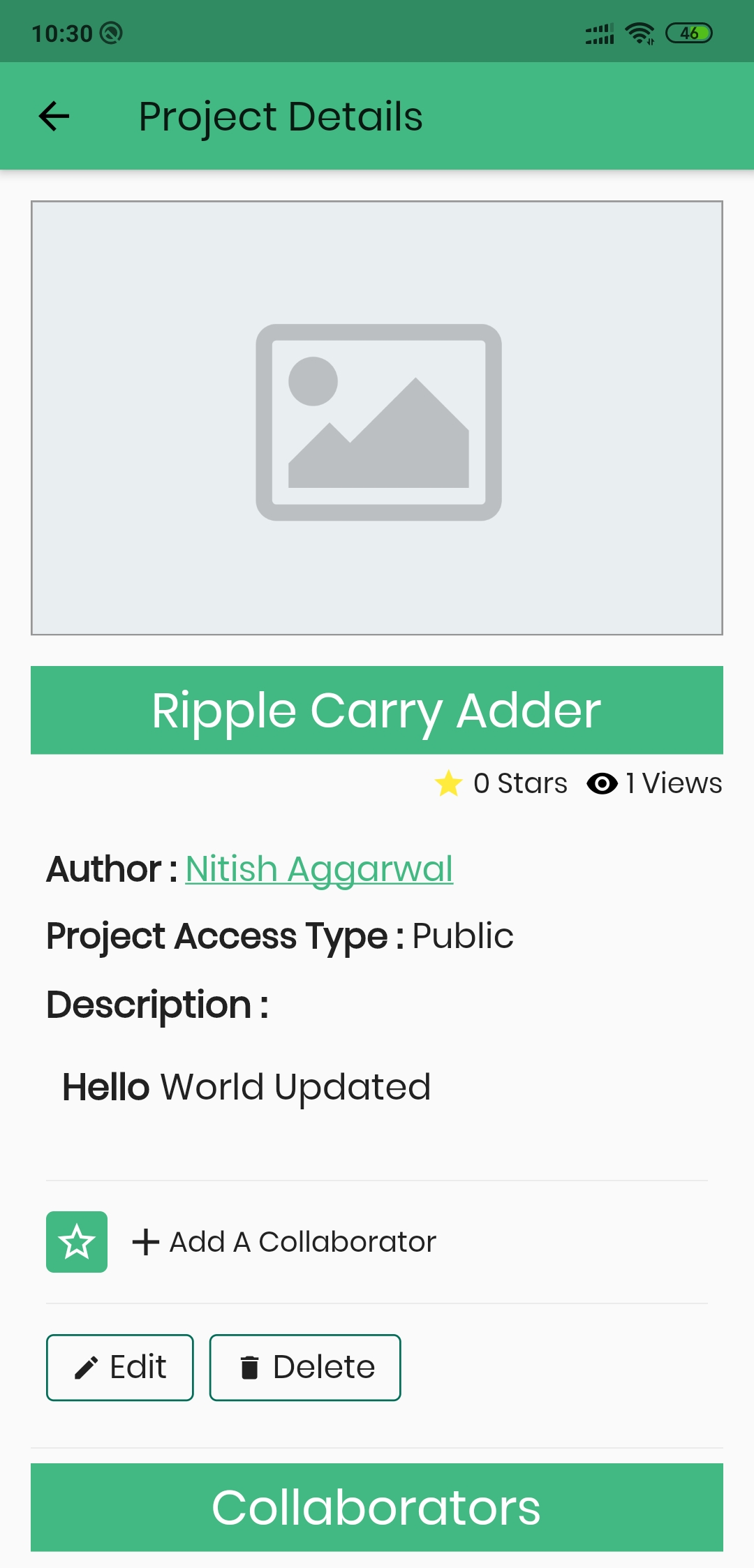Go back from Project Details

point(54,116)
